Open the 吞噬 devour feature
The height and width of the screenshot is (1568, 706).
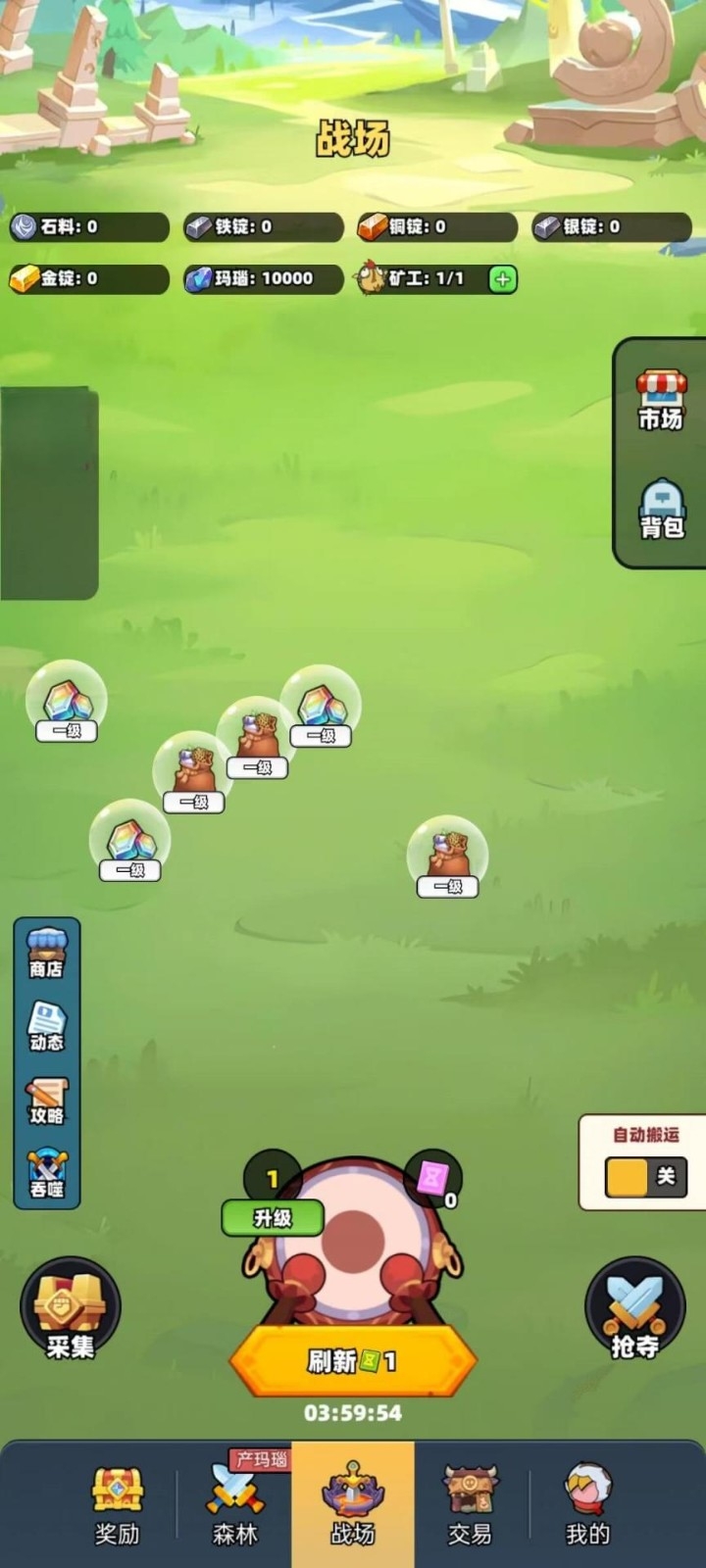46,1174
